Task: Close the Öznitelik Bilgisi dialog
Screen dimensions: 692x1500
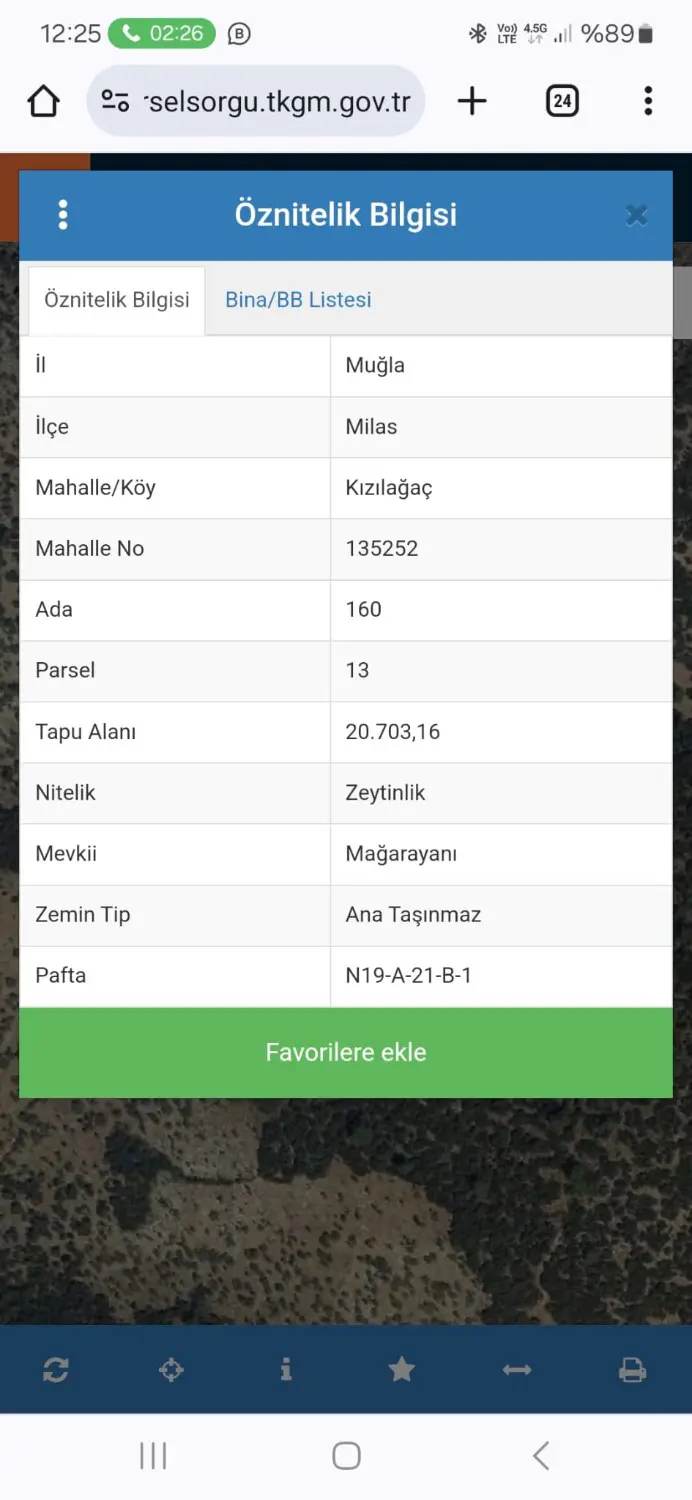Action: tap(636, 215)
